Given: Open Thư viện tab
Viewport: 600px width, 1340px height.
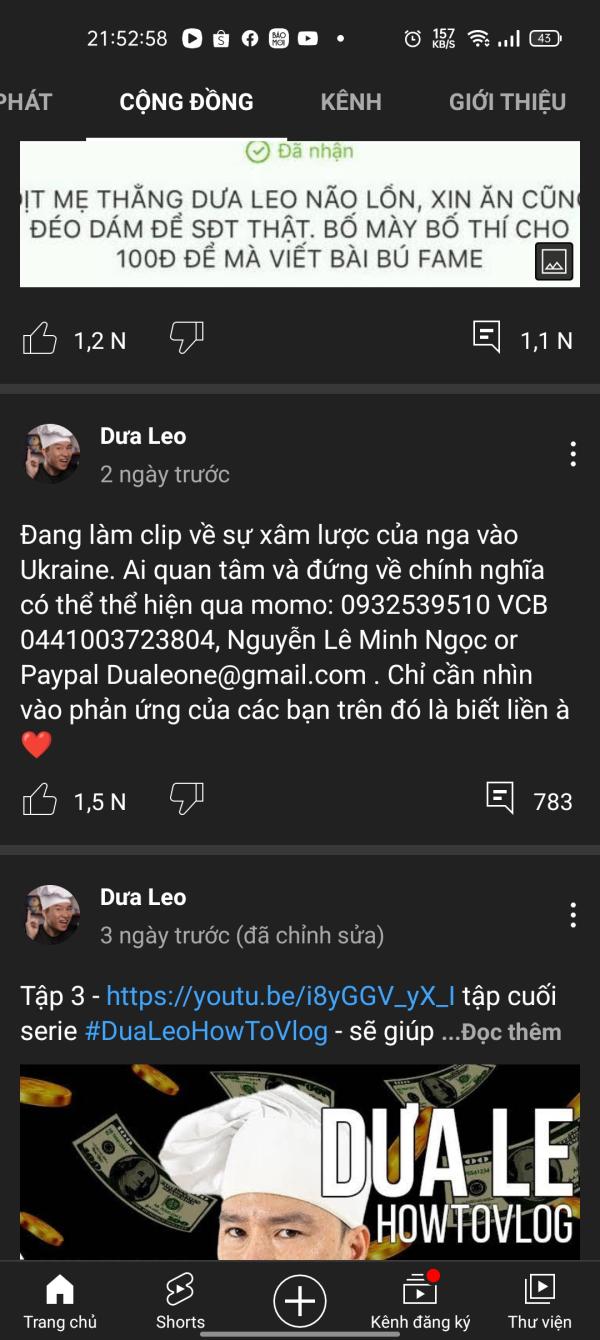Looking at the screenshot, I should (540, 1302).
